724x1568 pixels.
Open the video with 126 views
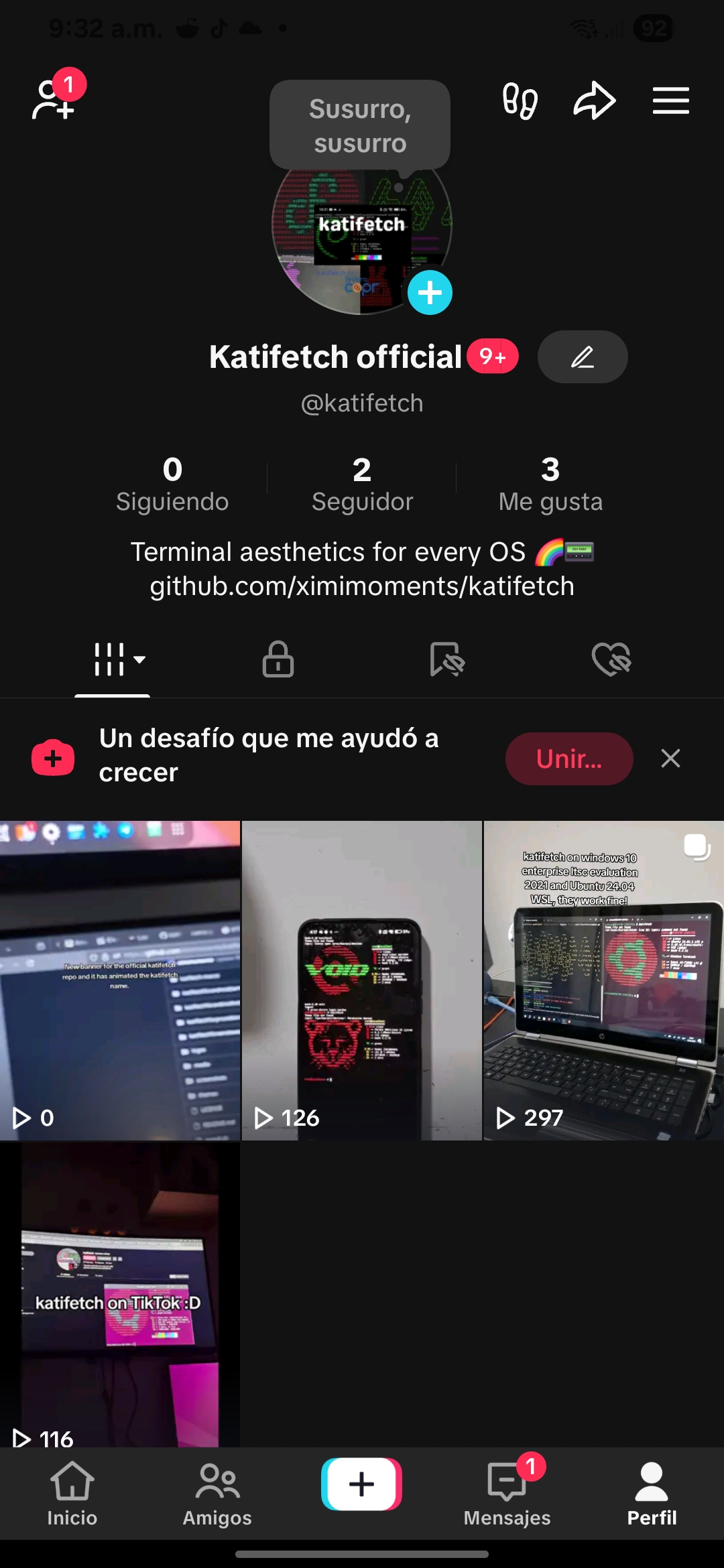tap(361, 980)
